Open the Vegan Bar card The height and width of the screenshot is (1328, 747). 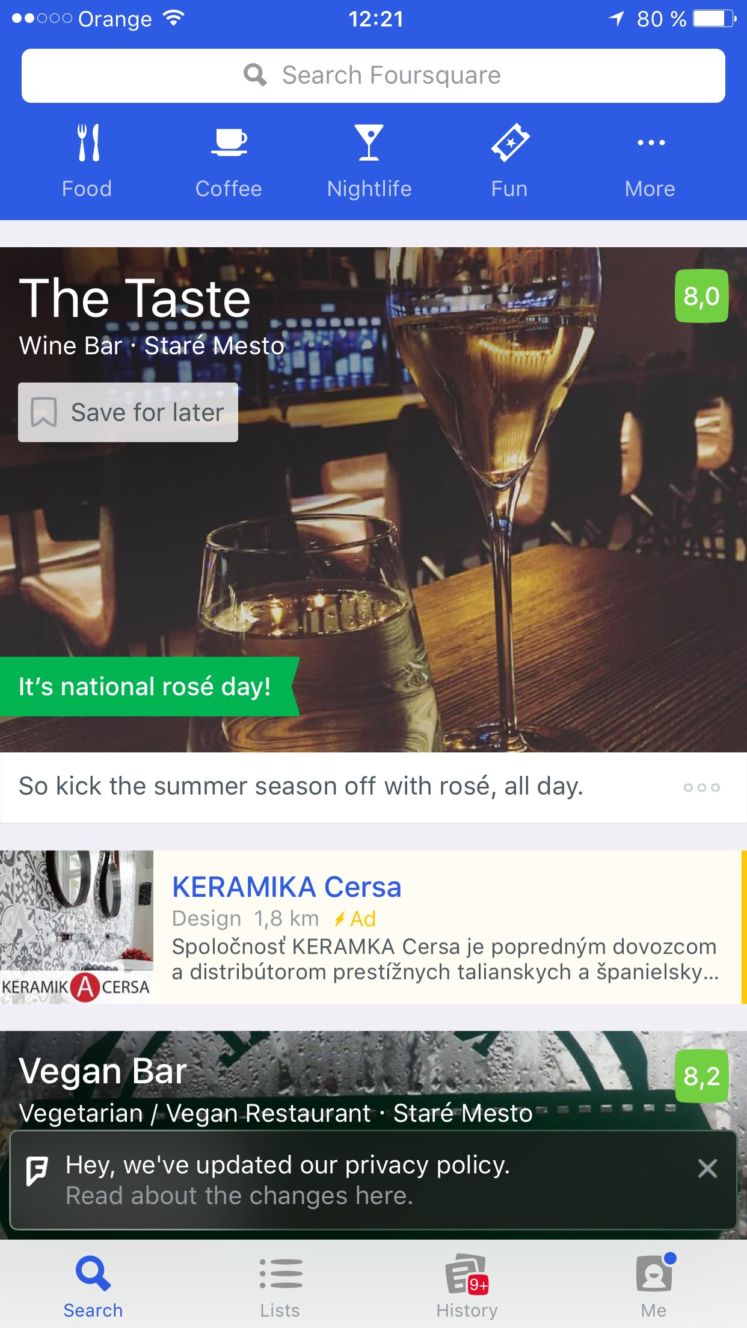pyautogui.click(x=373, y=1080)
